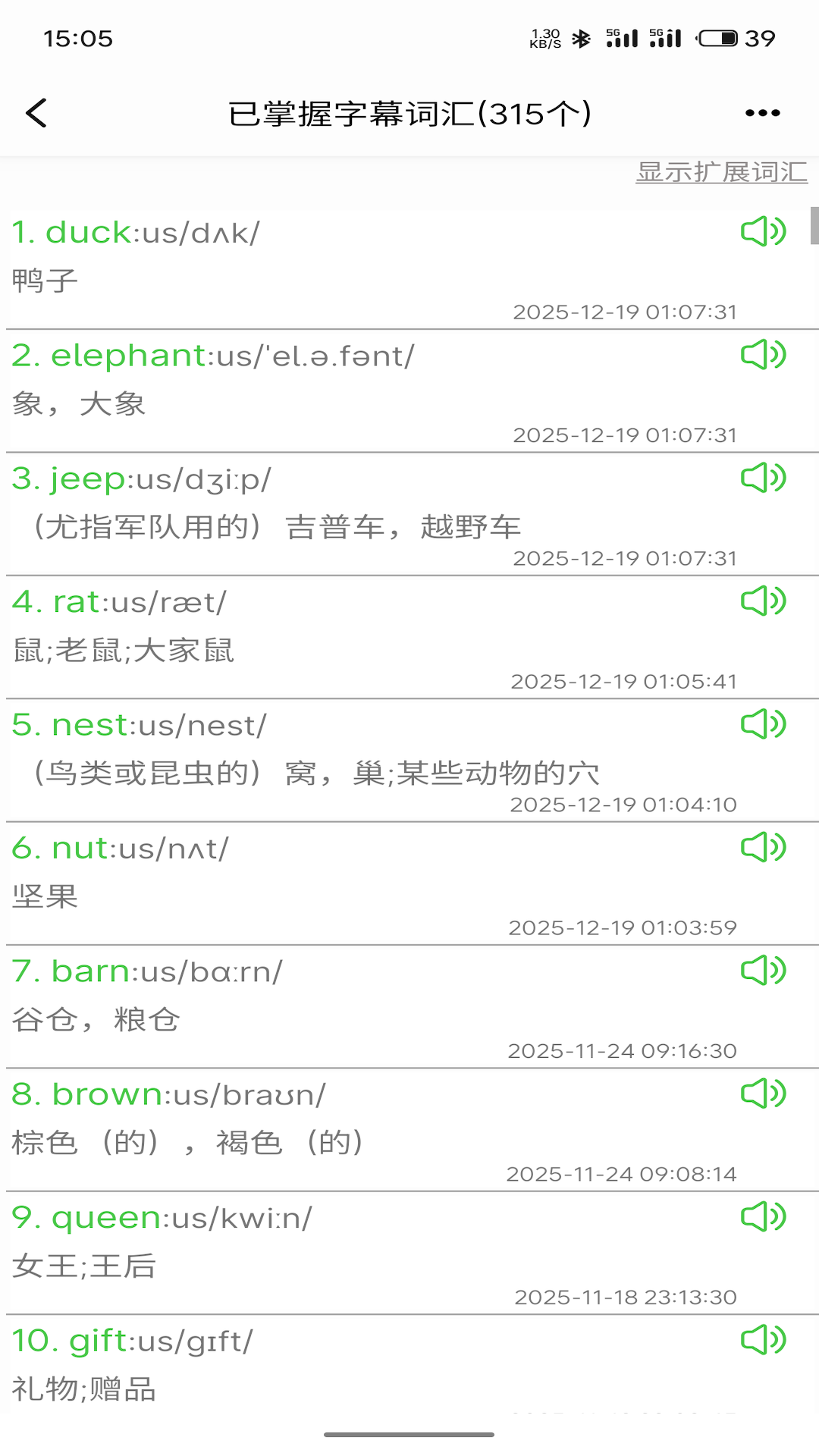Show the extended vocabulary list
The width and height of the screenshot is (819, 1456).
pos(720,172)
